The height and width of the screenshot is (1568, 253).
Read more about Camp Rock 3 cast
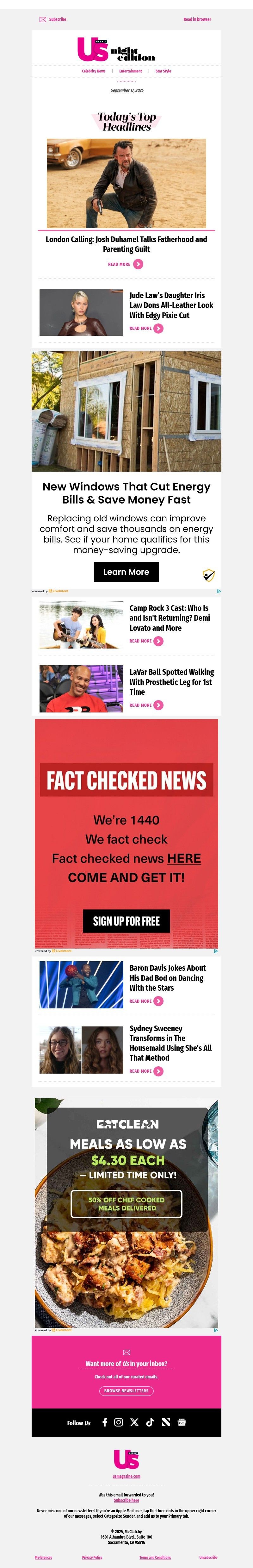pyautogui.click(x=146, y=641)
